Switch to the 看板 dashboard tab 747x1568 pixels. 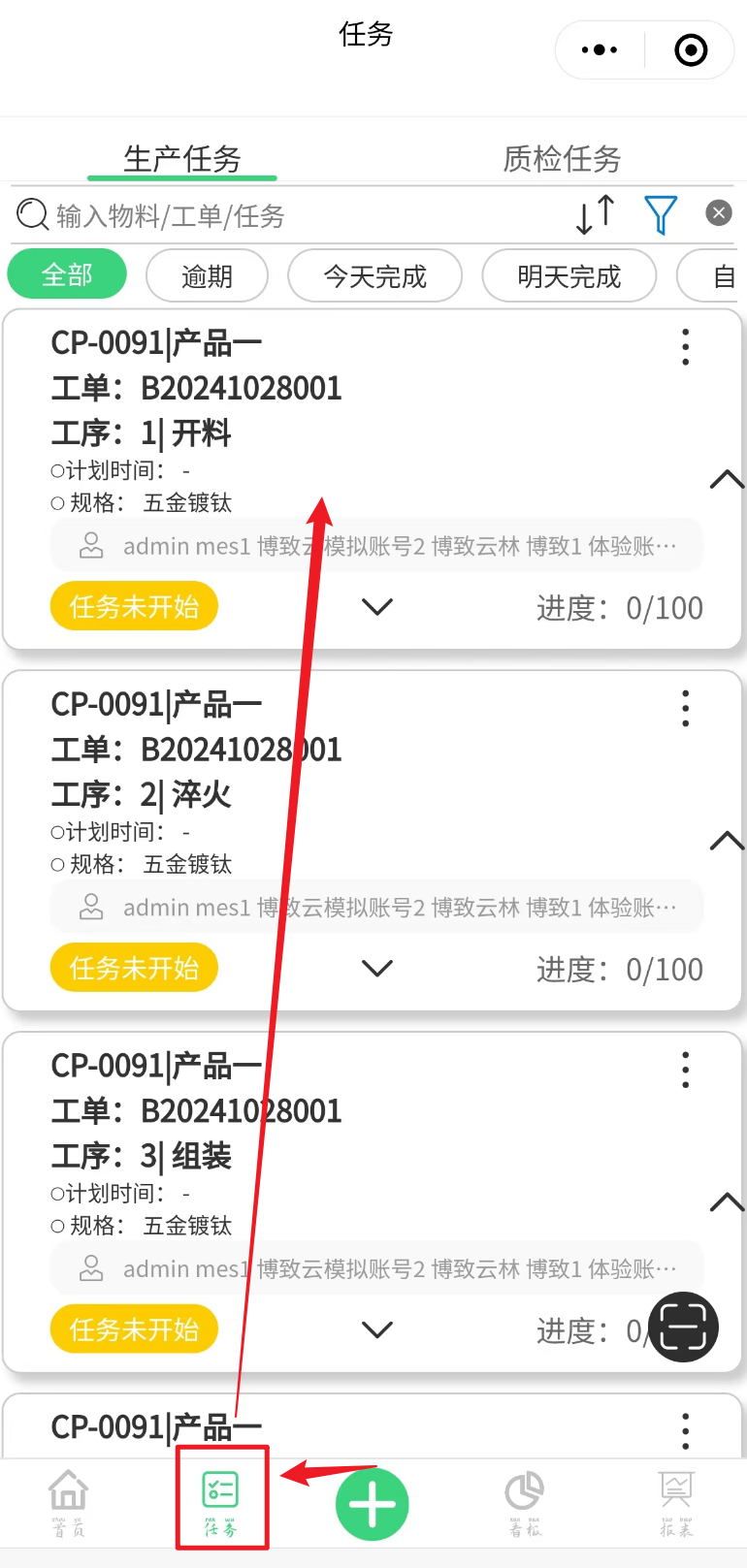pos(525,1503)
